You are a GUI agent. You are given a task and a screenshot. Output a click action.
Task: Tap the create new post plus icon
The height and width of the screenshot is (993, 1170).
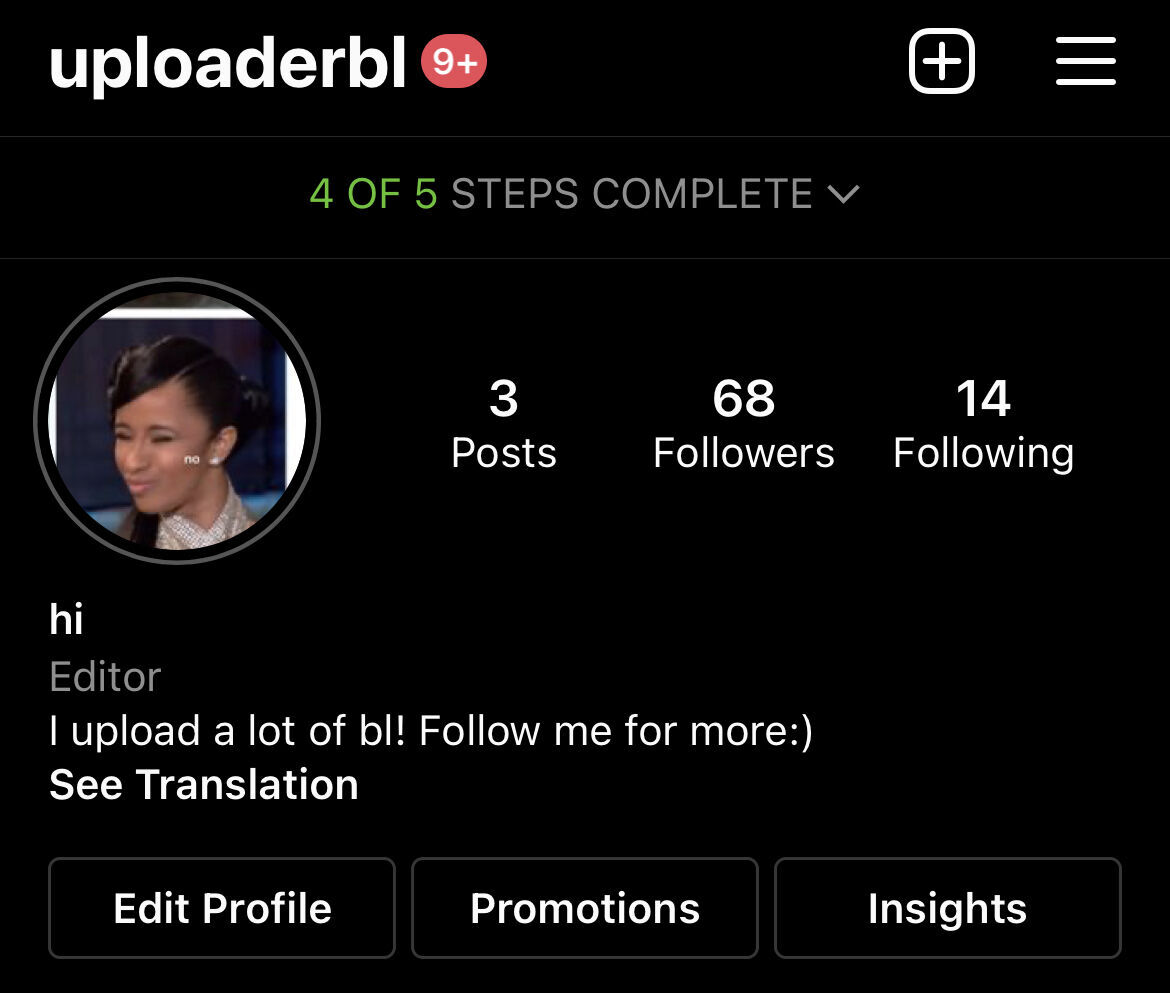coord(942,61)
